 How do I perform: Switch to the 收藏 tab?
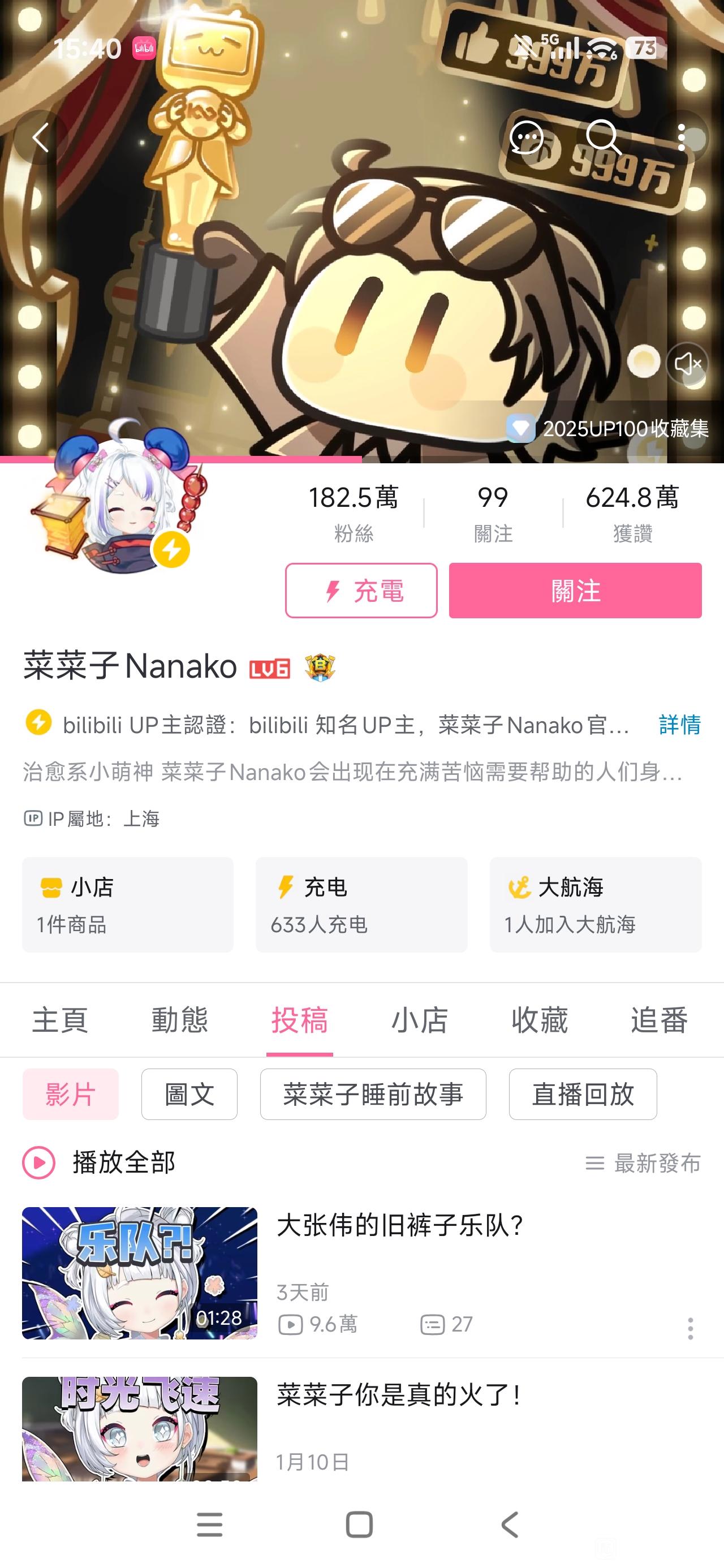(x=540, y=1019)
